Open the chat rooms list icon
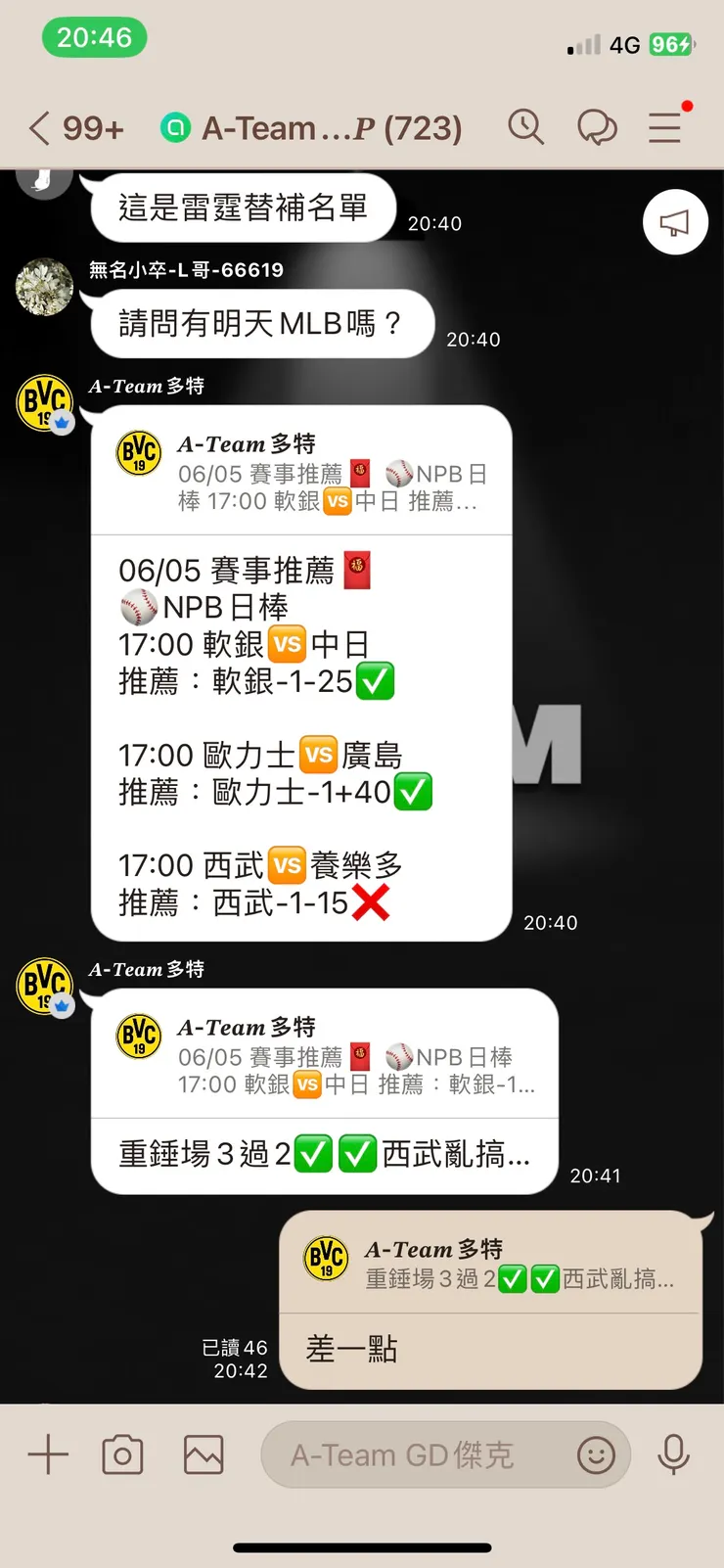Image resolution: width=724 pixels, height=1568 pixels. (x=598, y=127)
